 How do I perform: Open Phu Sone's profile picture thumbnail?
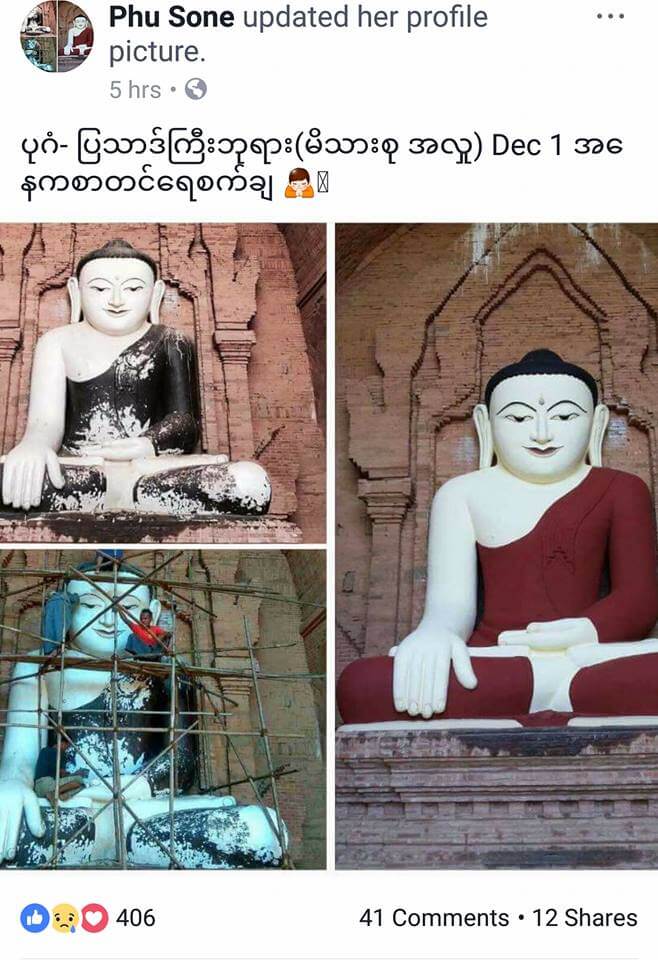[57, 37]
